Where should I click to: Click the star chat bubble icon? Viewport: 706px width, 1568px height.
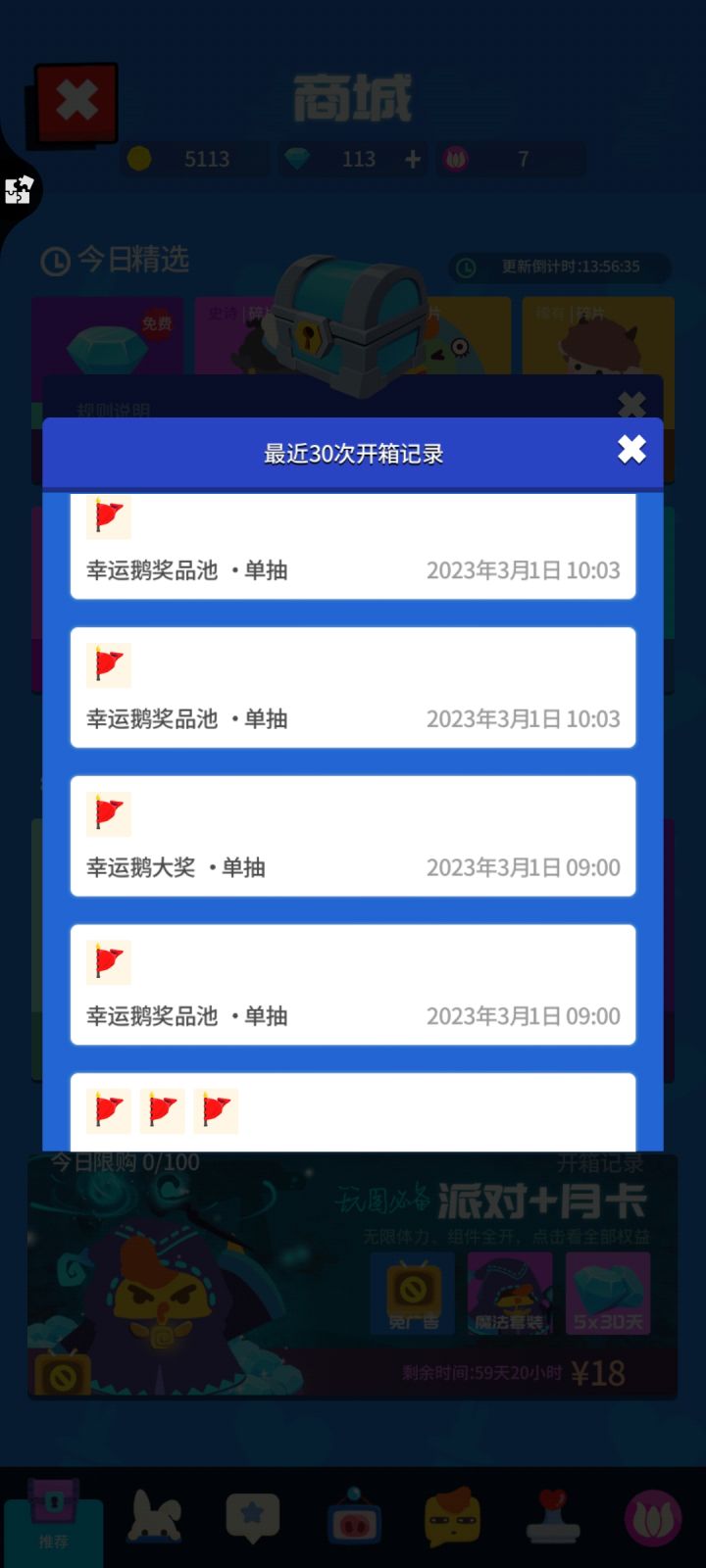[251, 1514]
